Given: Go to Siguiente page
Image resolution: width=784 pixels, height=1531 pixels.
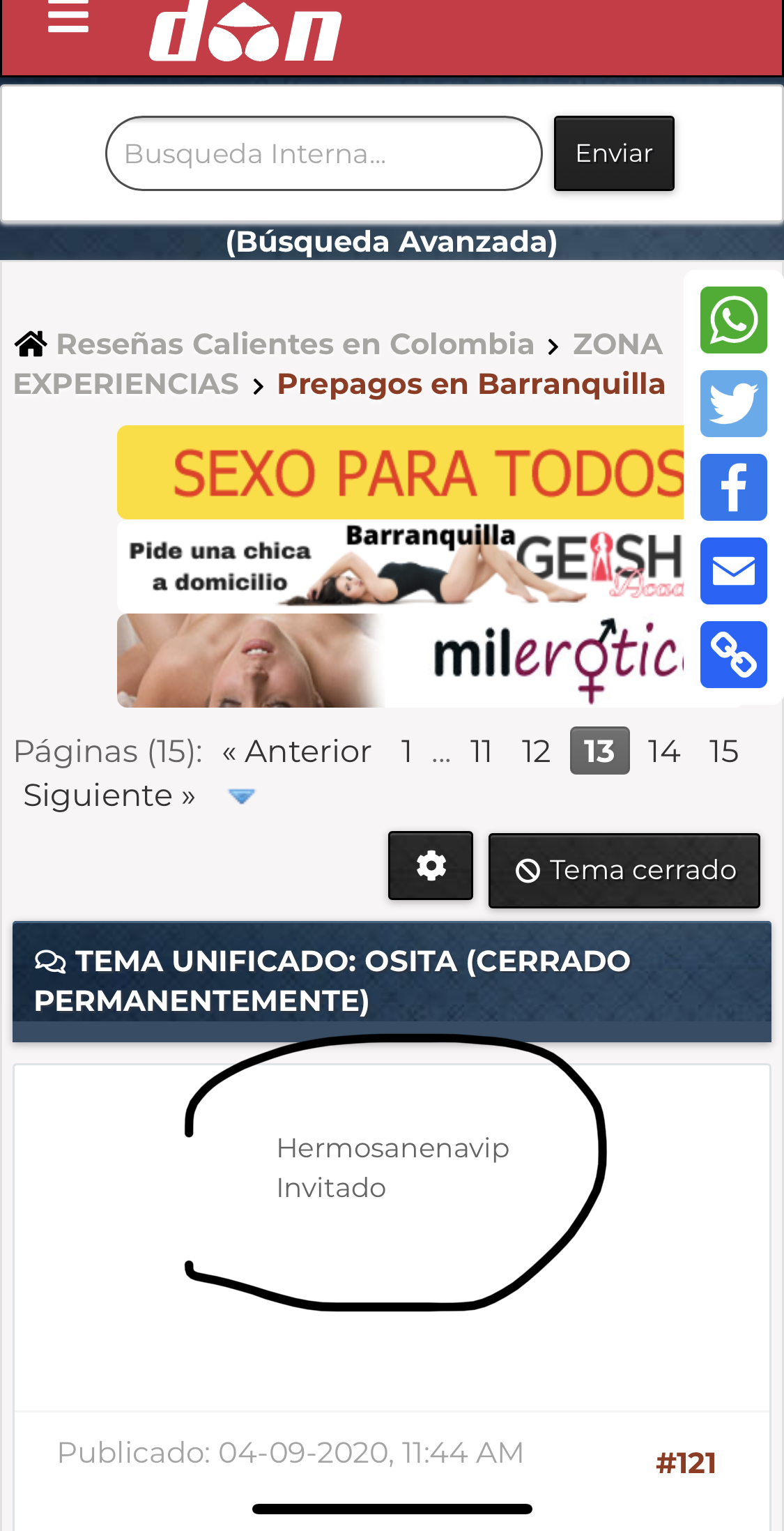Looking at the screenshot, I should [109, 795].
